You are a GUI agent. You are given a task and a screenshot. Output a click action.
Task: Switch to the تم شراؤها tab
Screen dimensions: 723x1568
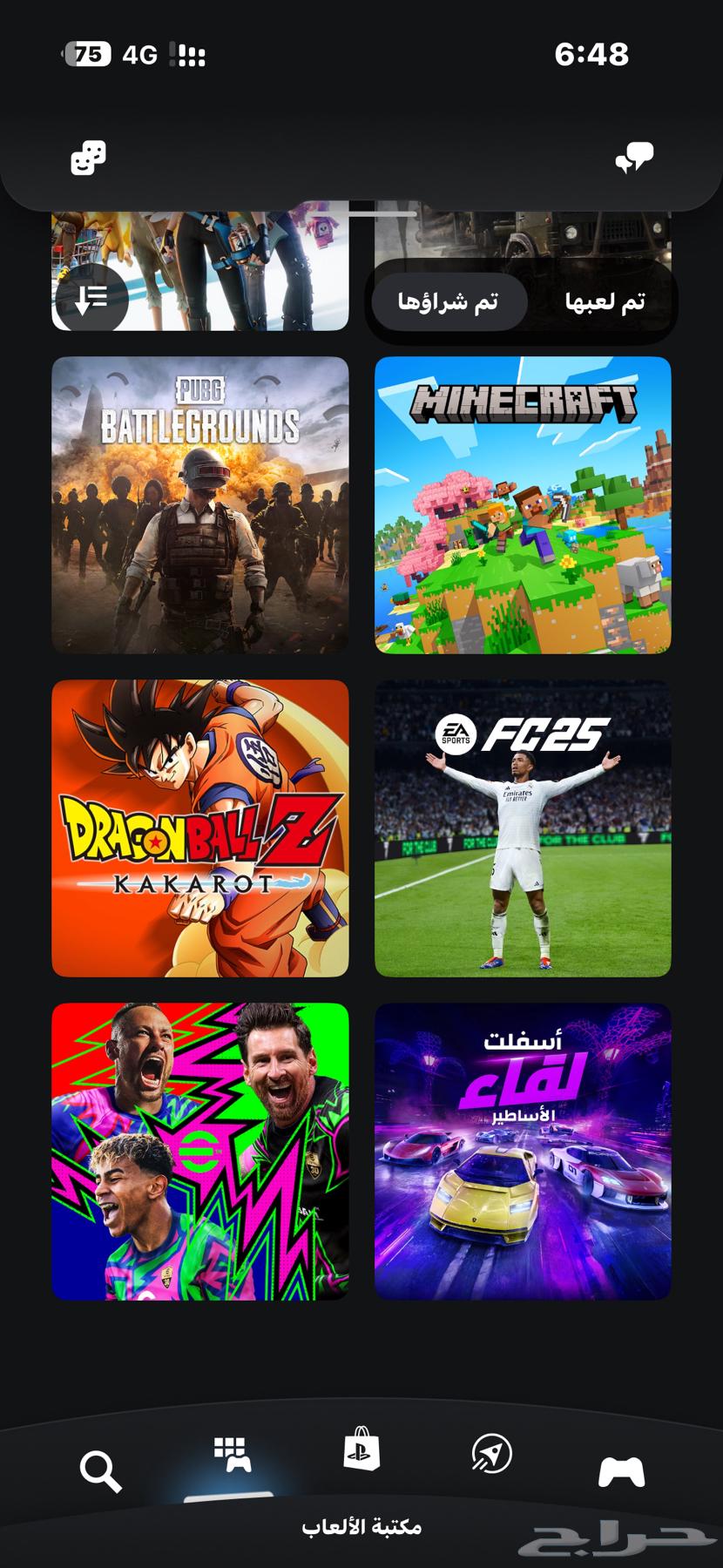[x=449, y=302]
